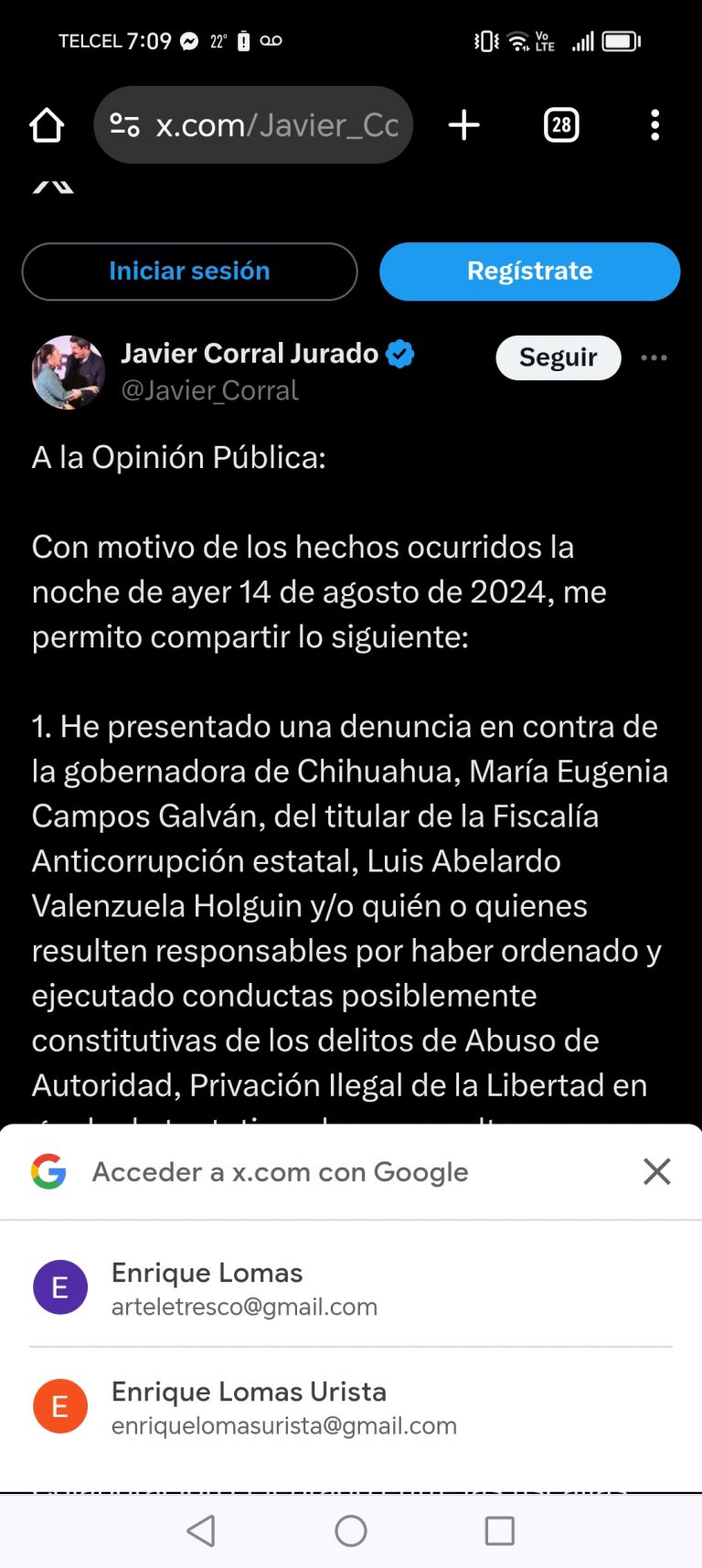Open a new tab with the plus icon
The image size is (702, 1568).
tap(463, 125)
